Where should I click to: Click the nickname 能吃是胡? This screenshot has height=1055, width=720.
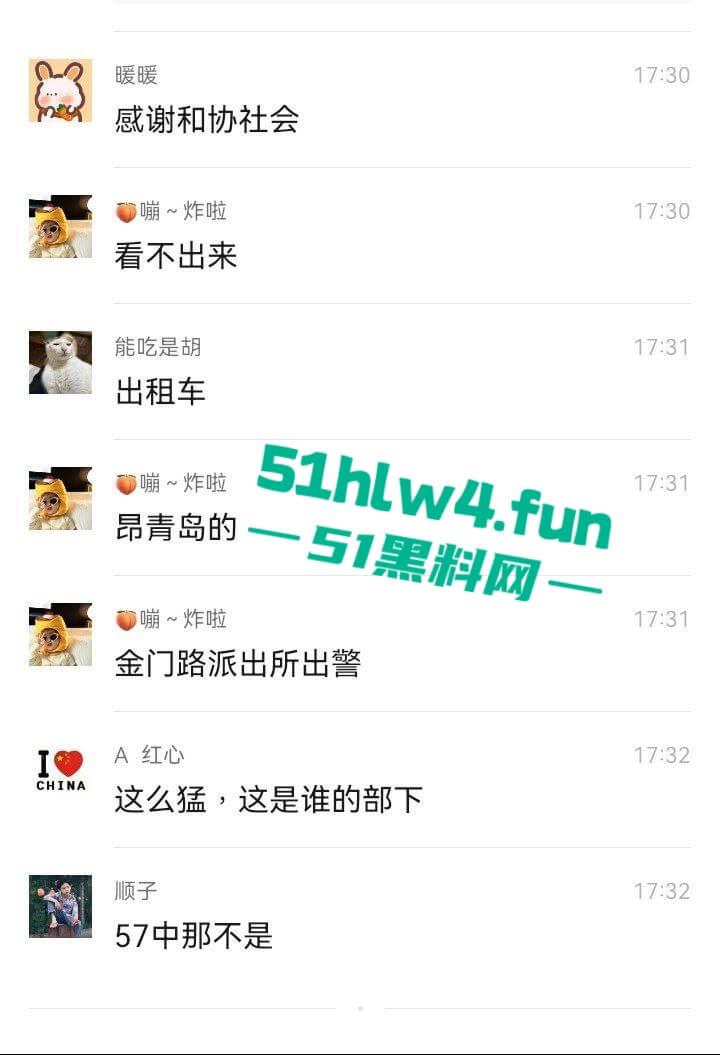click(x=153, y=347)
